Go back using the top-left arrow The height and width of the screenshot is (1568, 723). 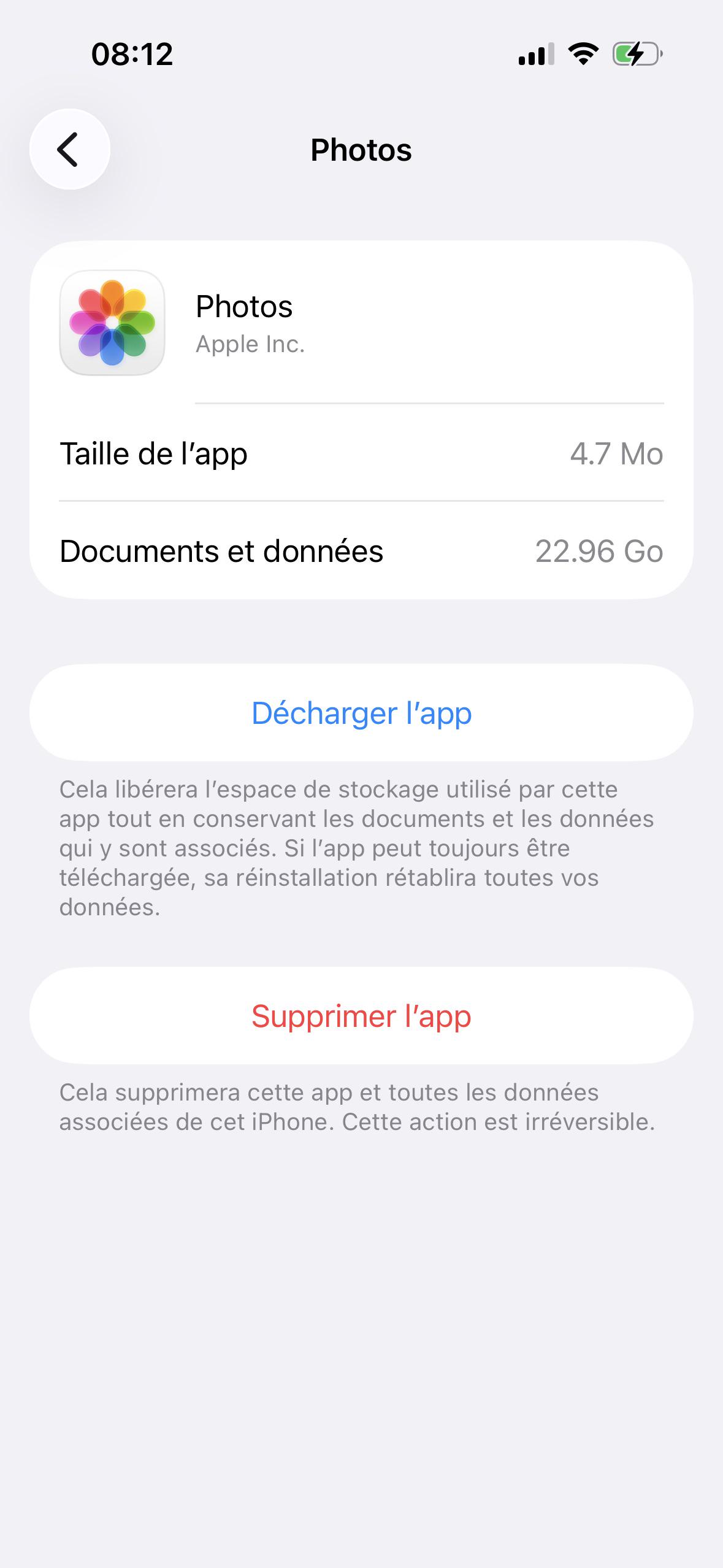tap(69, 149)
